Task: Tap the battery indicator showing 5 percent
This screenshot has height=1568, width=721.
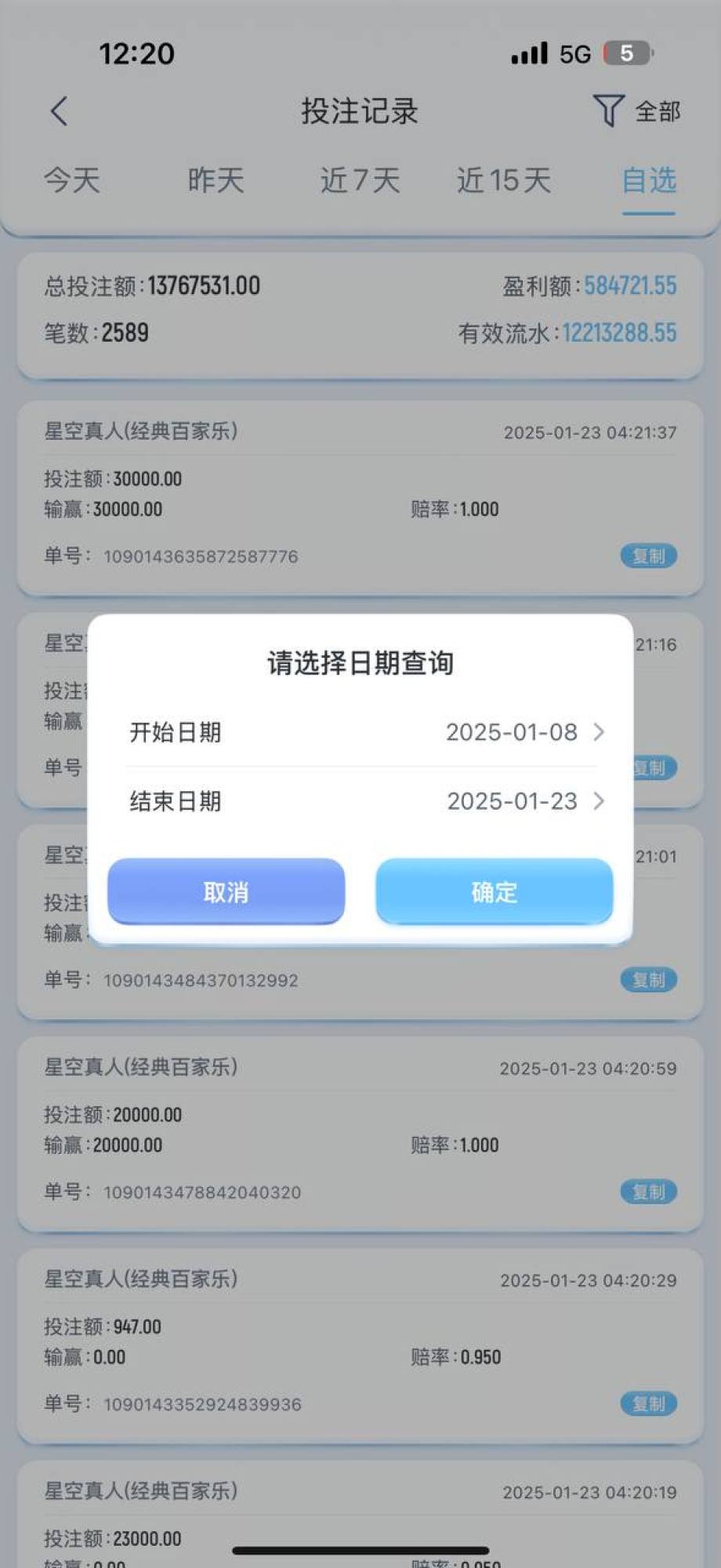Action: point(627,53)
